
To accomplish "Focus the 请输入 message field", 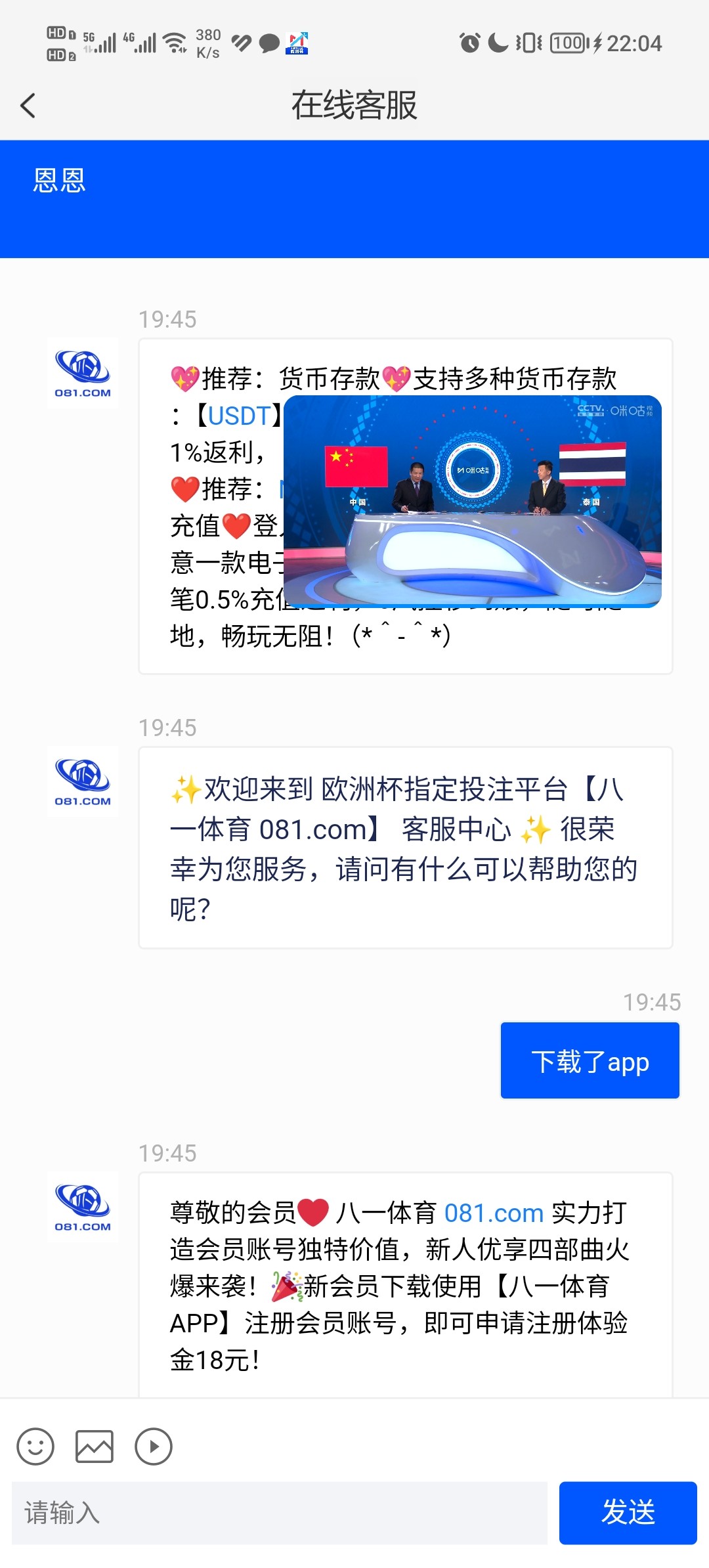I will coord(279,1513).
